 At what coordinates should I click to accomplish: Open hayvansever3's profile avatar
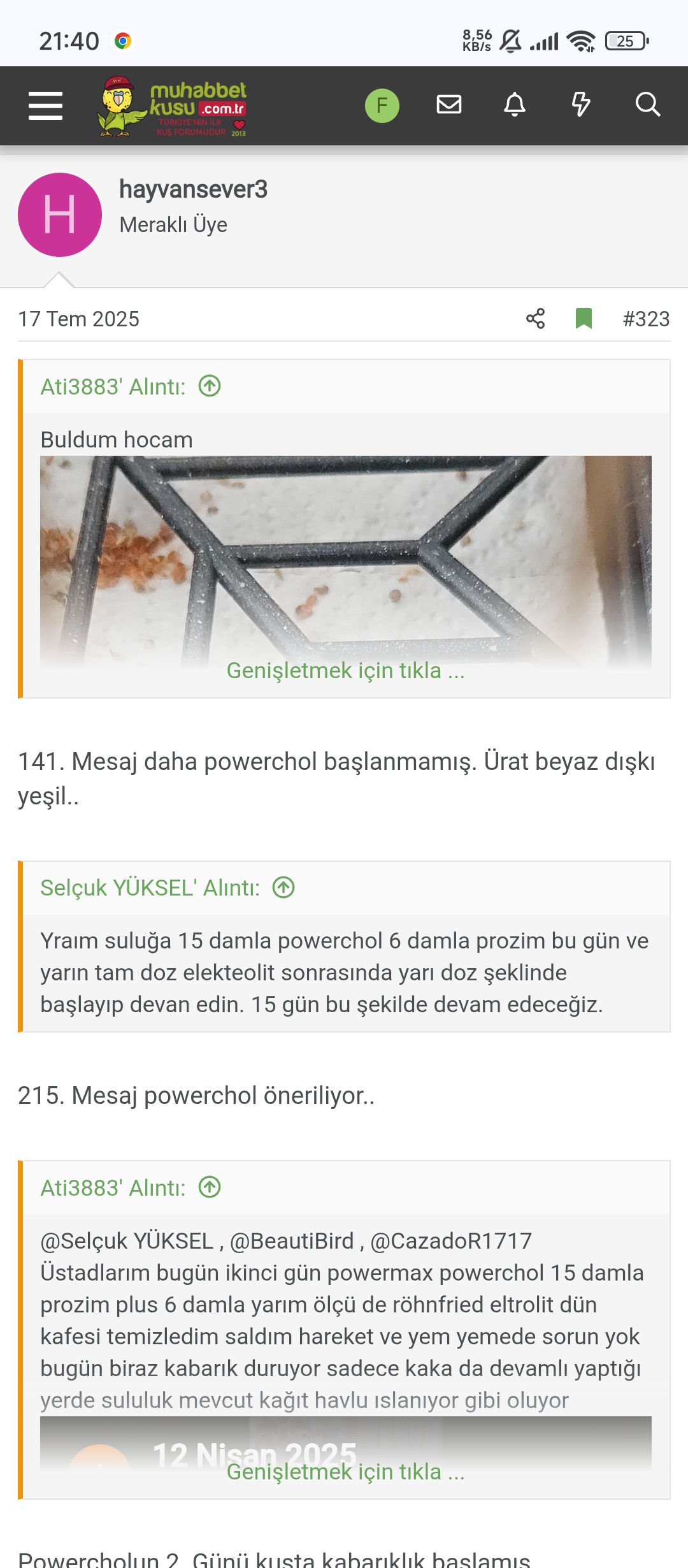click(x=60, y=215)
